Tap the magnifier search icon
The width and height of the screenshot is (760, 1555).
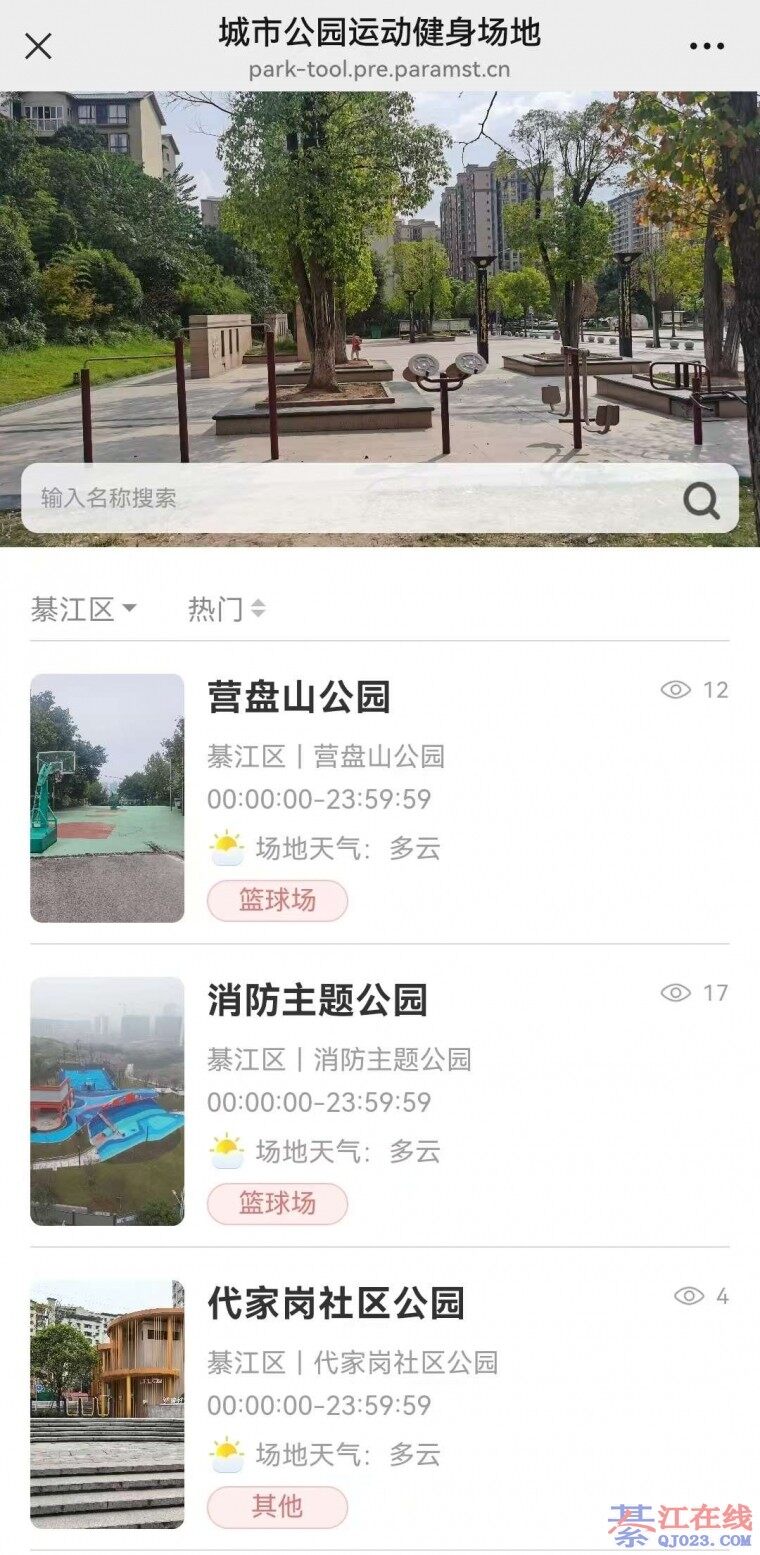[x=701, y=500]
